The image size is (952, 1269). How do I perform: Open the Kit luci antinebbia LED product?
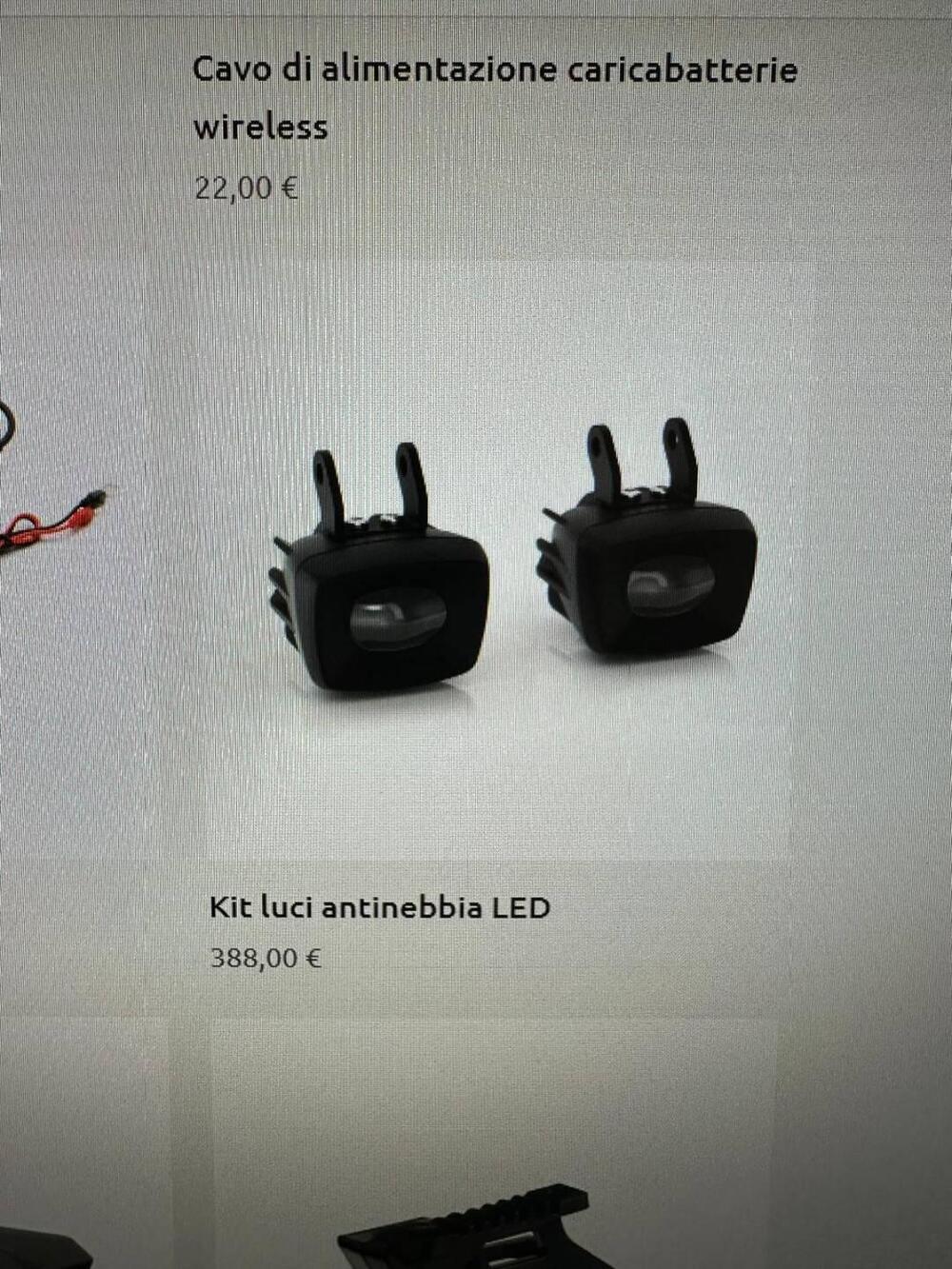click(x=379, y=907)
